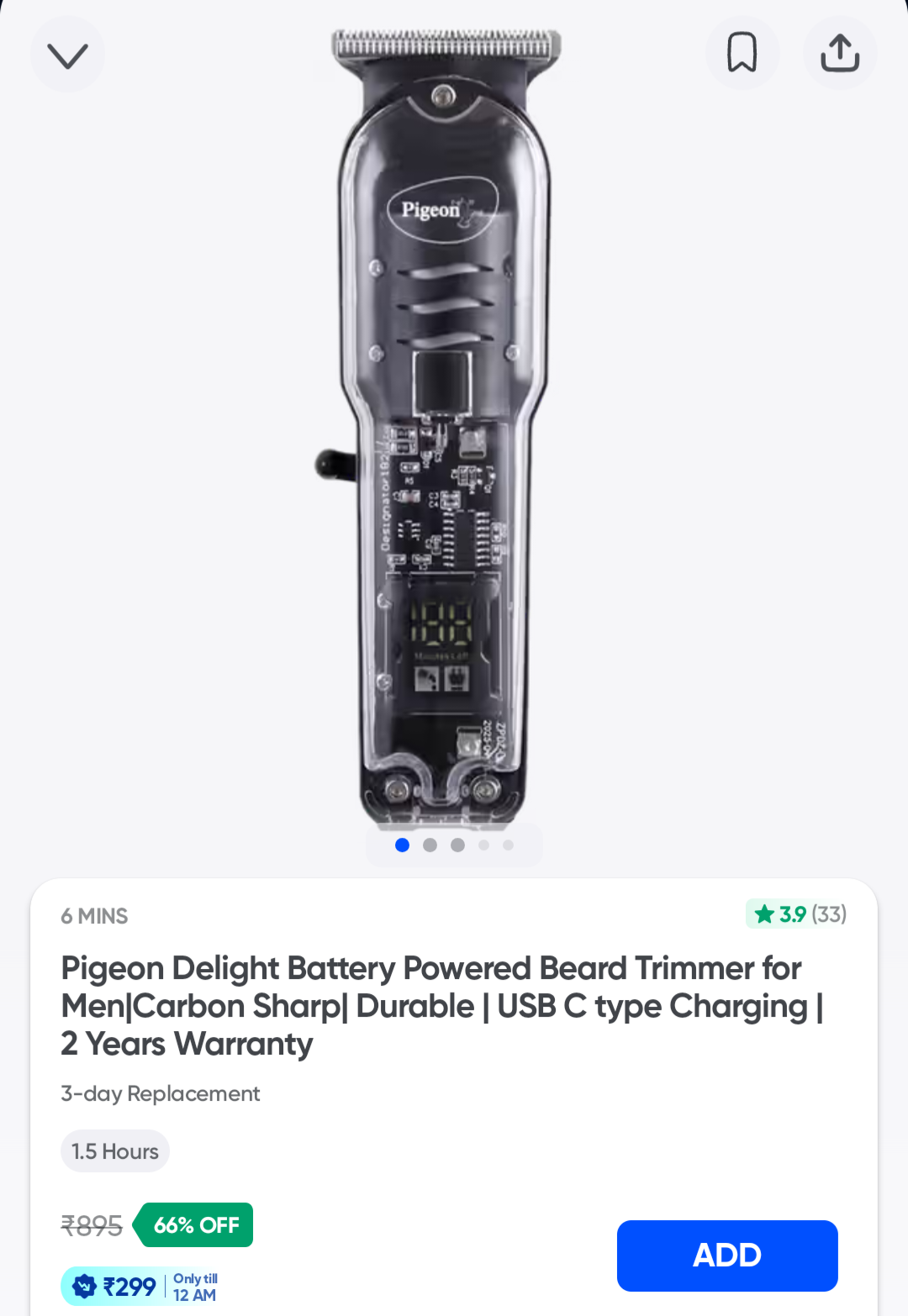
Task: Share this product
Action: (839, 54)
